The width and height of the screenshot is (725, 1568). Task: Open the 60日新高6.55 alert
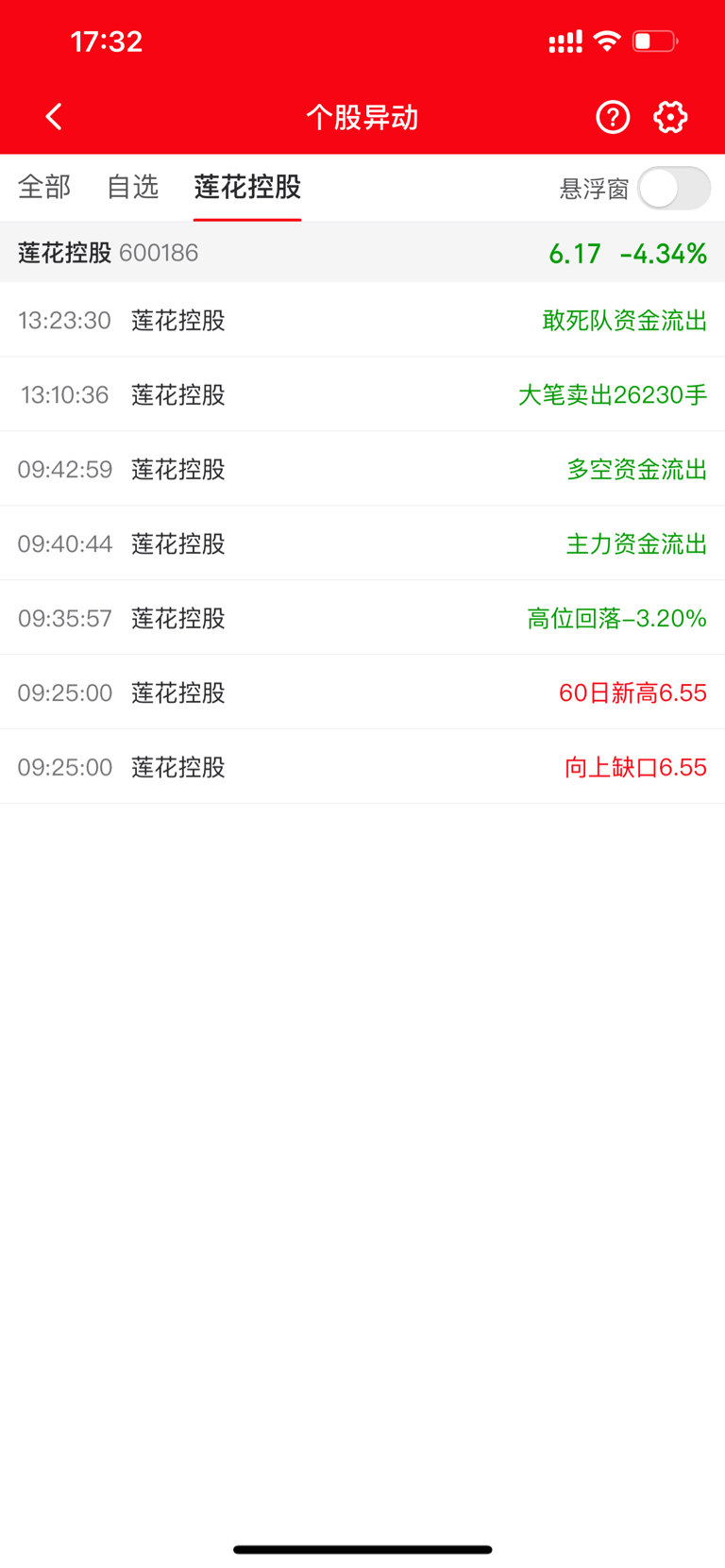point(362,692)
